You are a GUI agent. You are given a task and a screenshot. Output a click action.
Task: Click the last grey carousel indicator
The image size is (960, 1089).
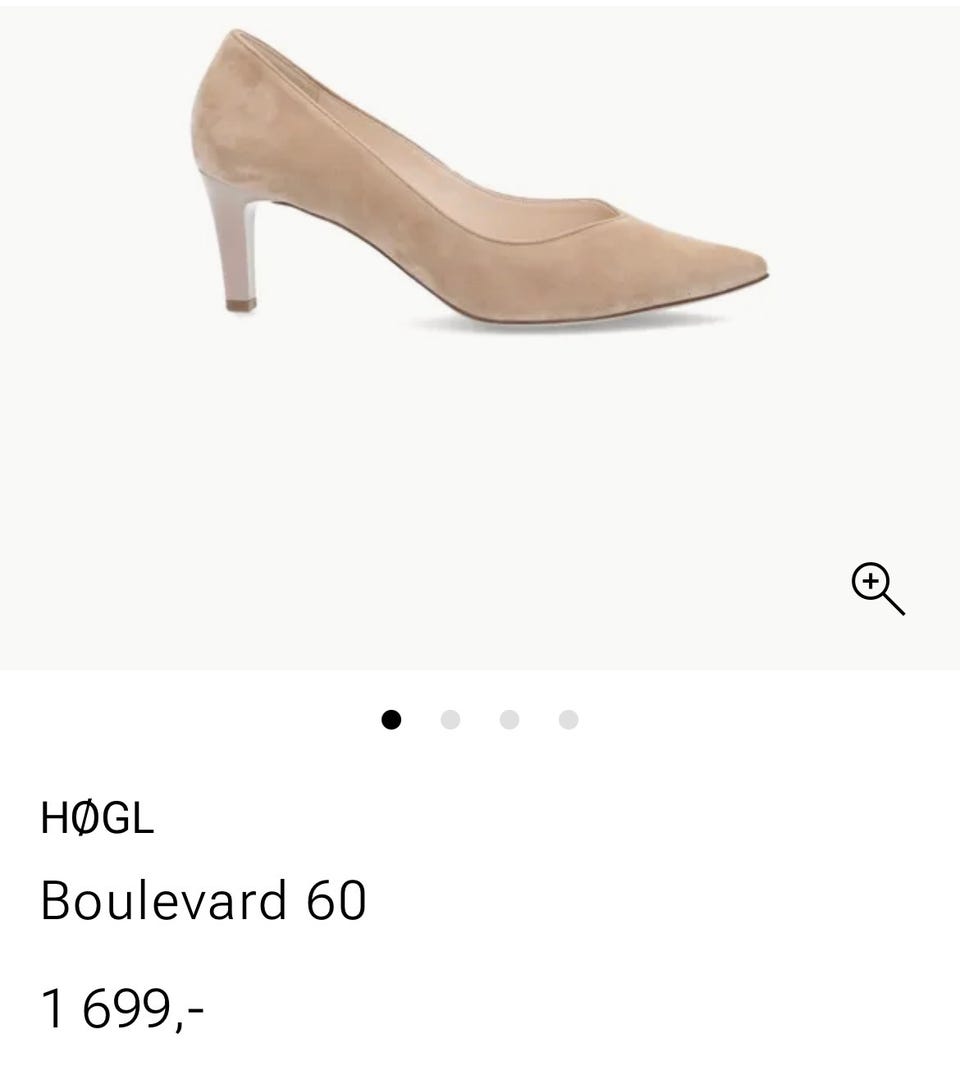point(567,718)
